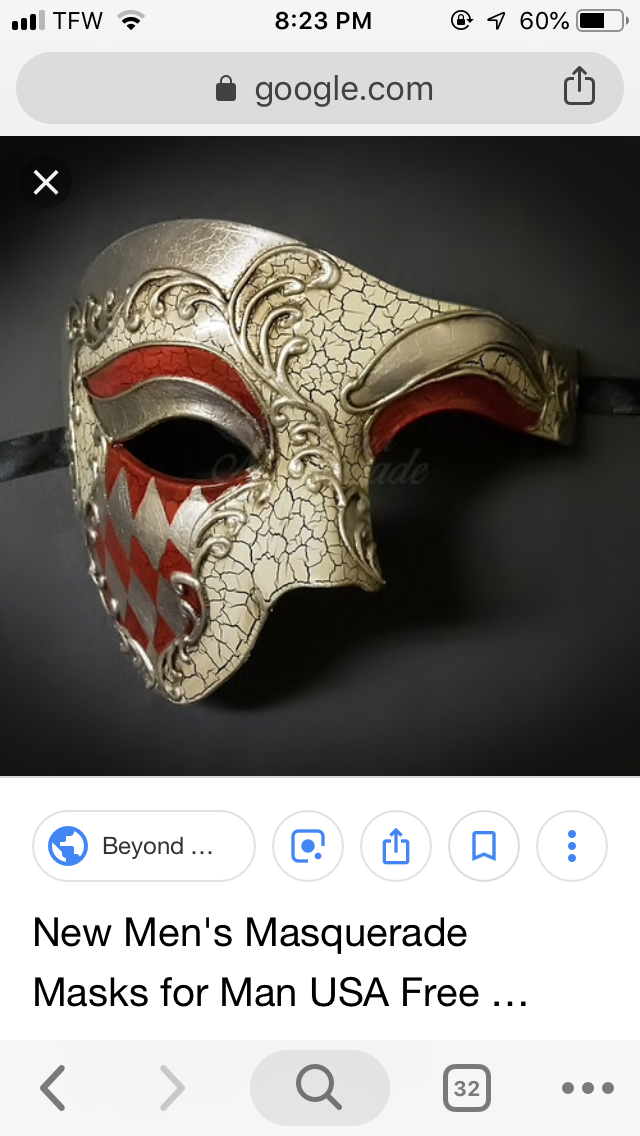Open the three-dot more options
The image size is (640, 1136).
[572, 846]
